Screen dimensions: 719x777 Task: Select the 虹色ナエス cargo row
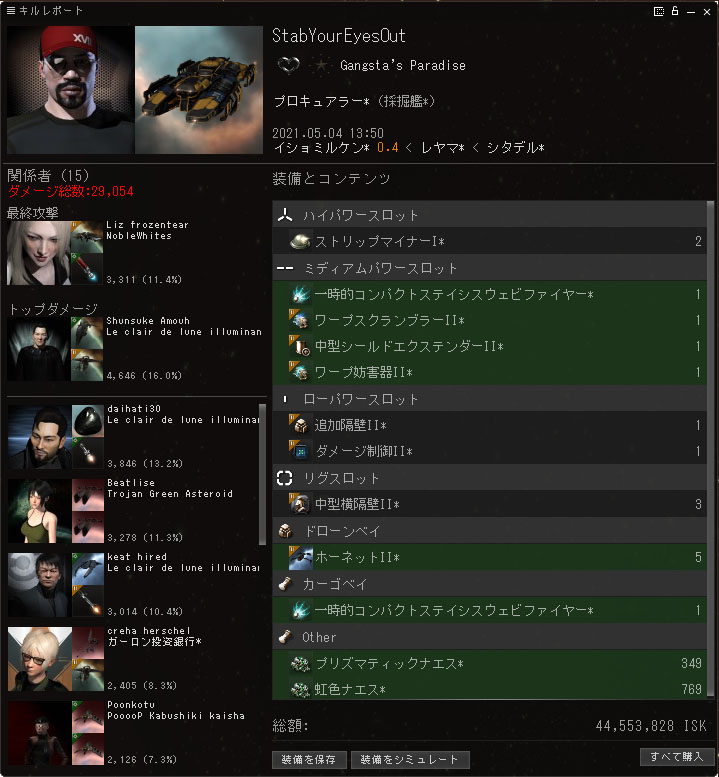pyautogui.click(x=490, y=689)
